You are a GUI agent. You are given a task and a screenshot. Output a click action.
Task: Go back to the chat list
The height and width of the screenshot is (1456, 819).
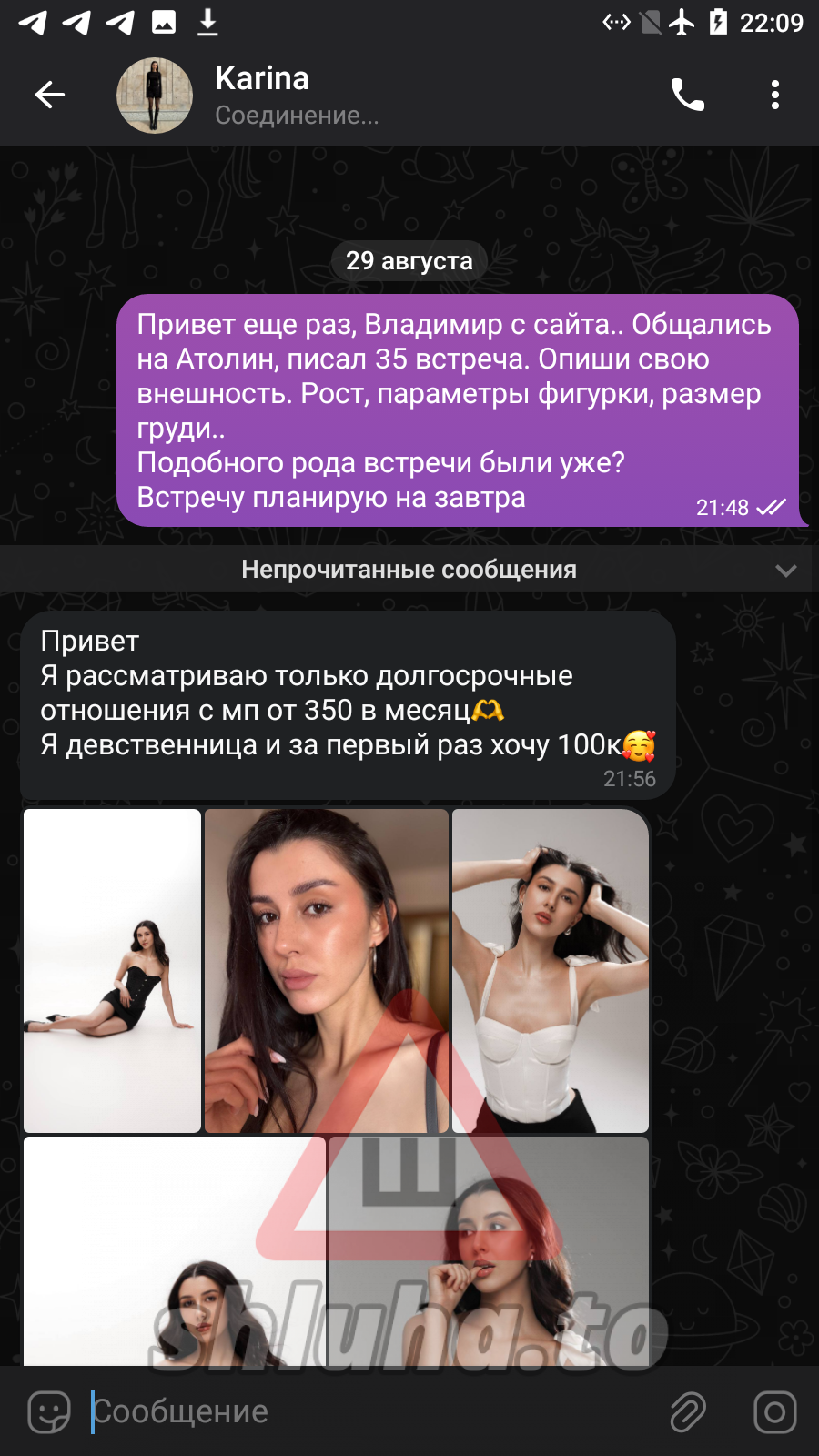click(x=49, y=95)
